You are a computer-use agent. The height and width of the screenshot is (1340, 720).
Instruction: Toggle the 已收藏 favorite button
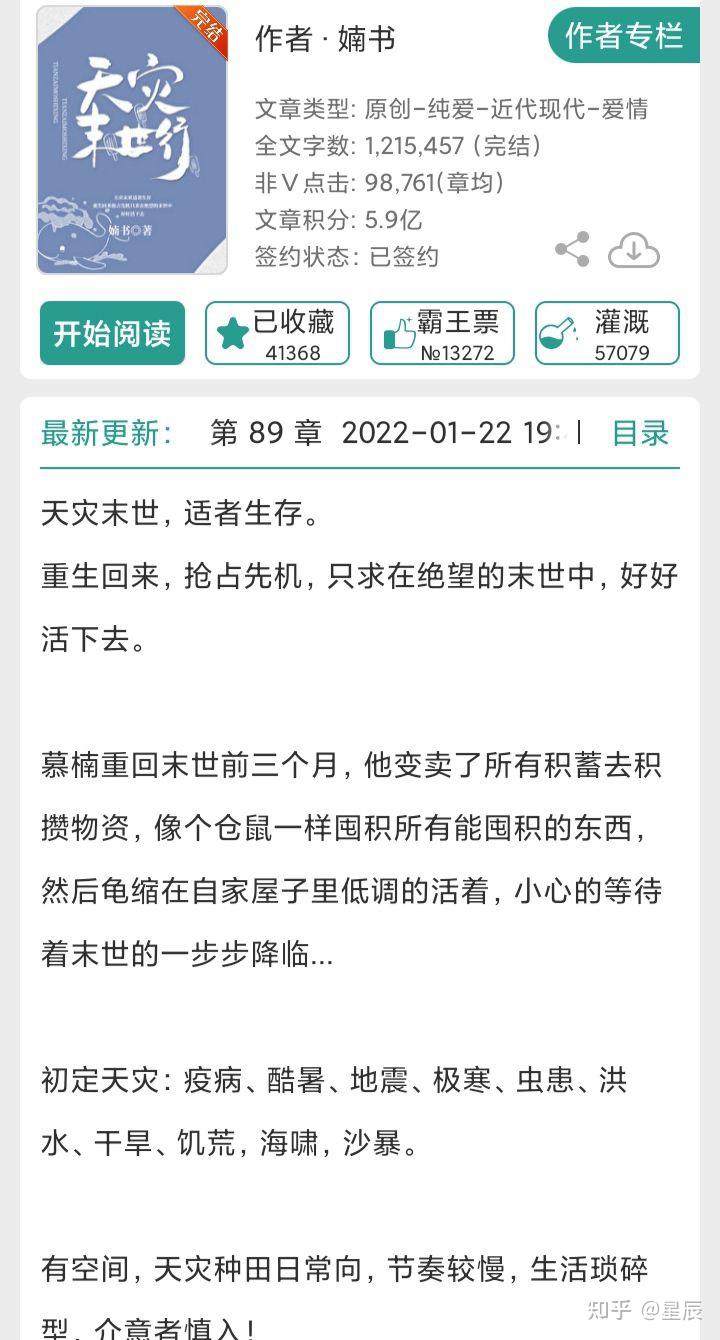click(x=277, y=333)
